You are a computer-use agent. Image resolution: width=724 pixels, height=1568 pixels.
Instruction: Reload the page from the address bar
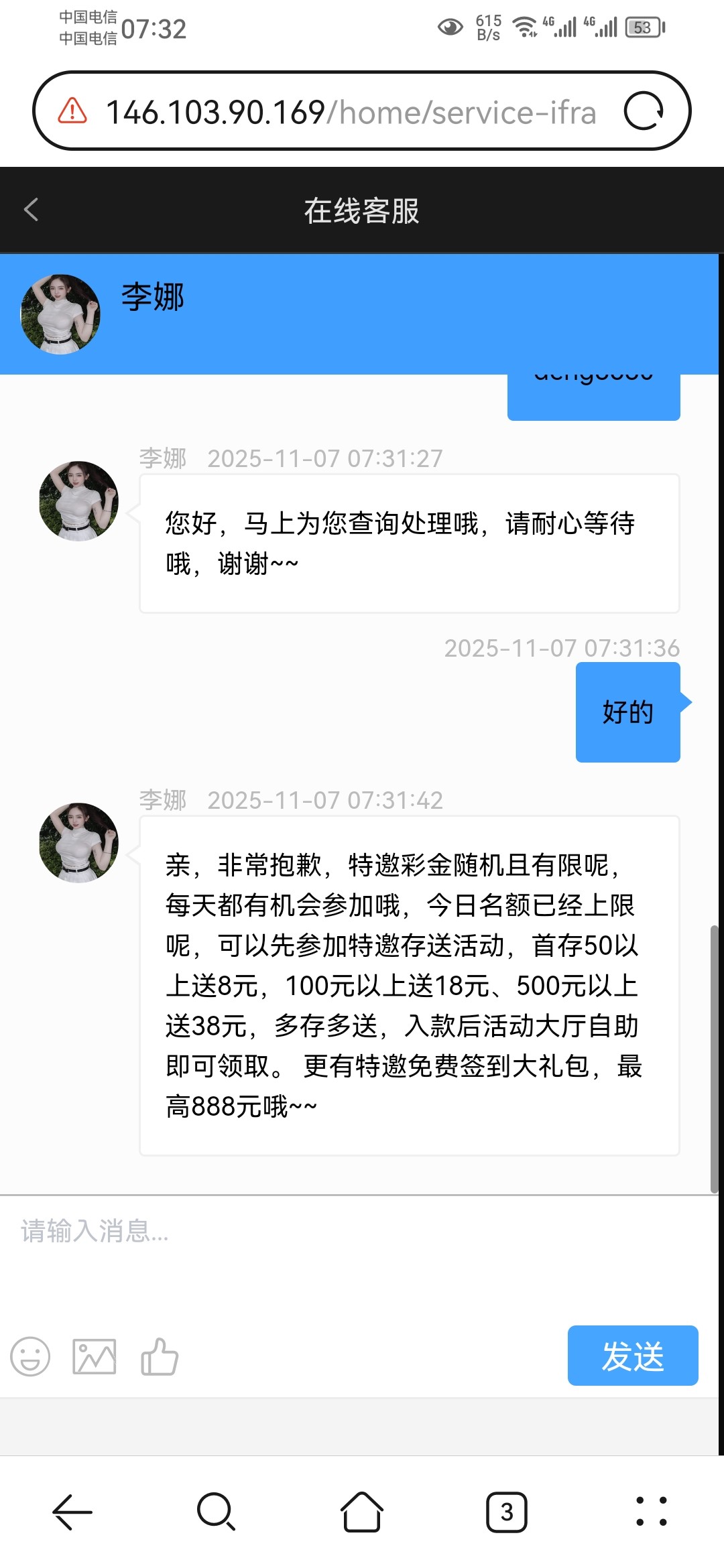point(643,111)
